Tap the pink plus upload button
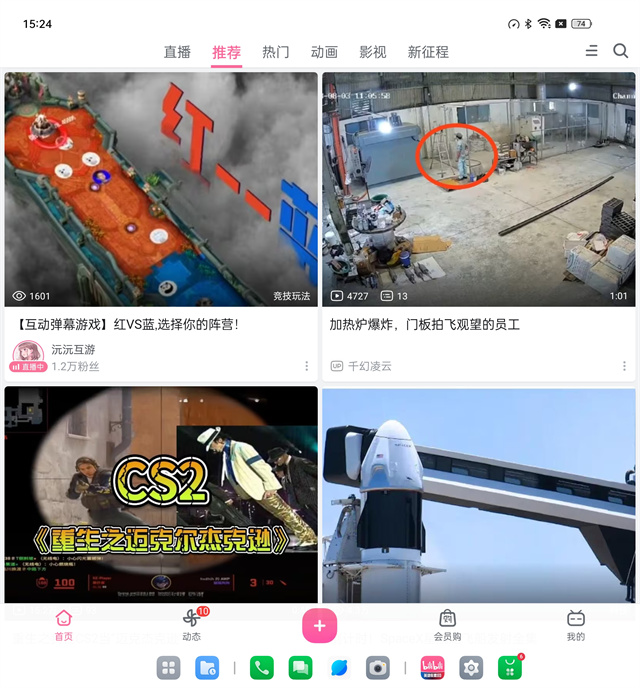 click(319, 626)
